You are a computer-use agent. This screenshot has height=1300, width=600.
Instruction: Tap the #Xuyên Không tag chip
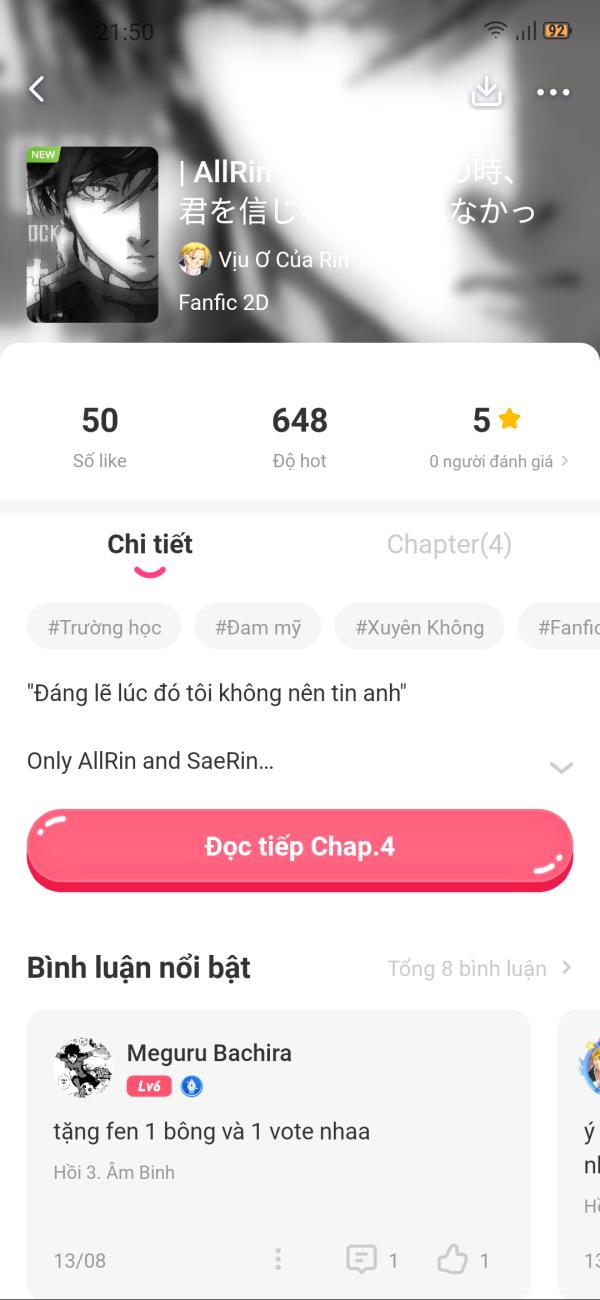tap(419, 628)
